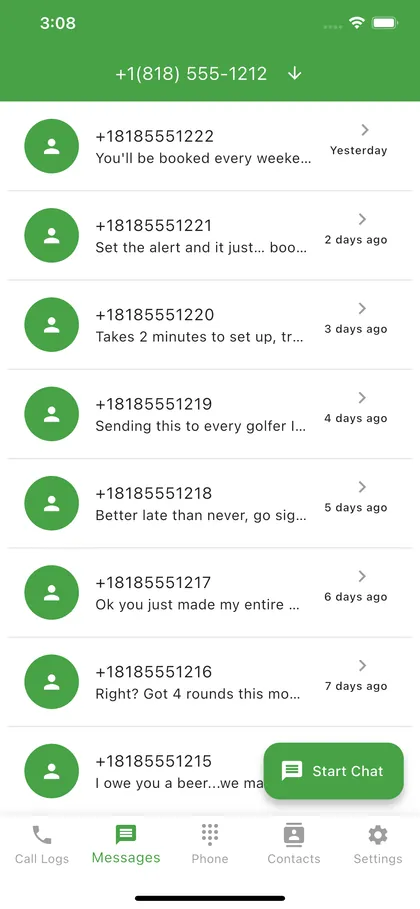
Task: View the conversation with +18185551216
Action: [x=210, y=682]
